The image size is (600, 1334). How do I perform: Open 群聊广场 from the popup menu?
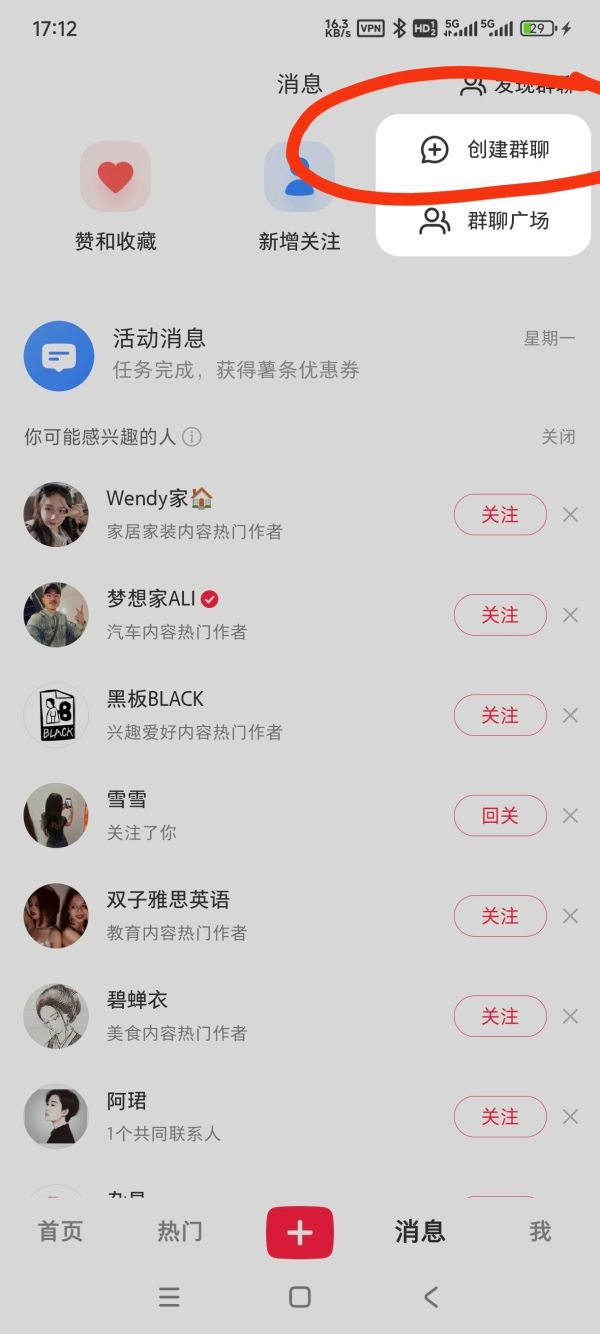coord(485,221)
